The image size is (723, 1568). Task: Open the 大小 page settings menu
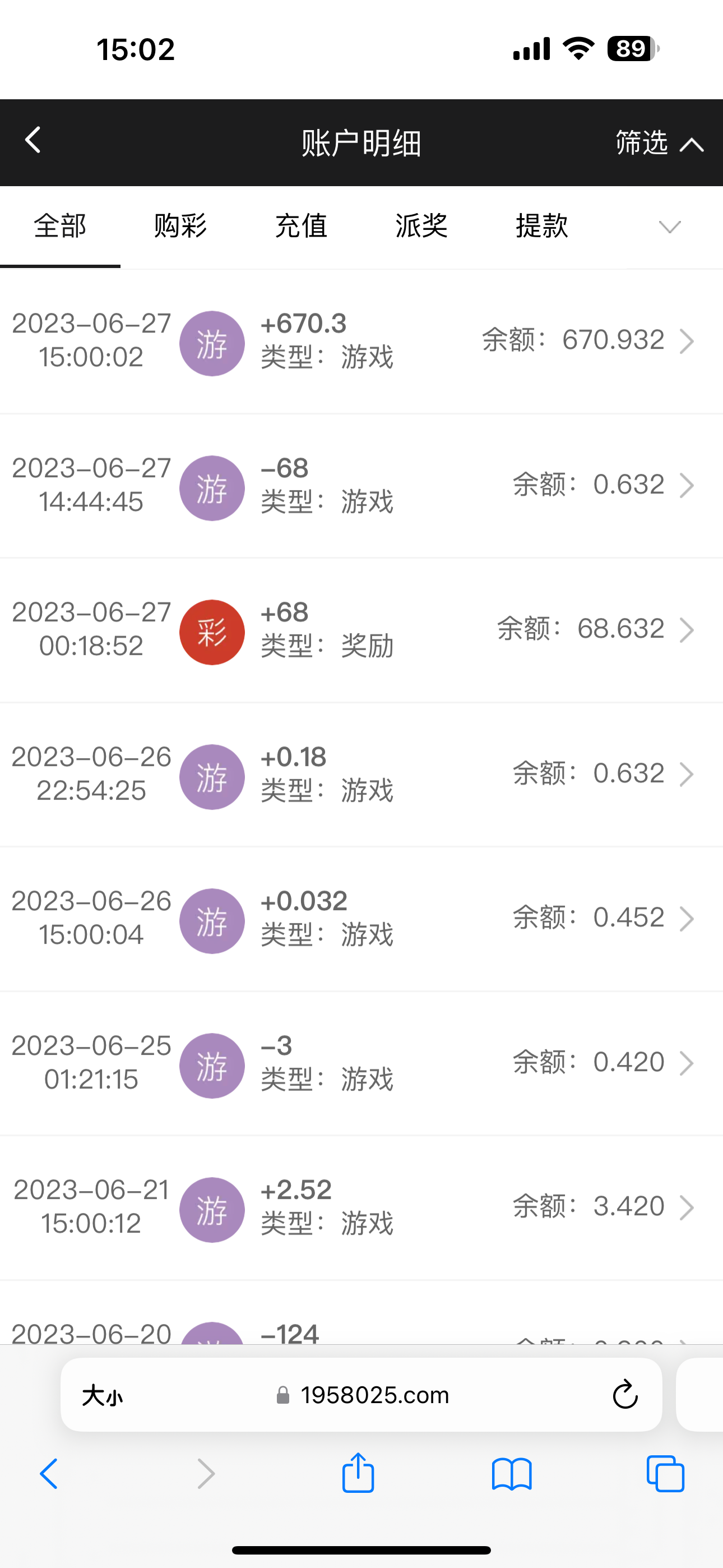click(102, 1395)
